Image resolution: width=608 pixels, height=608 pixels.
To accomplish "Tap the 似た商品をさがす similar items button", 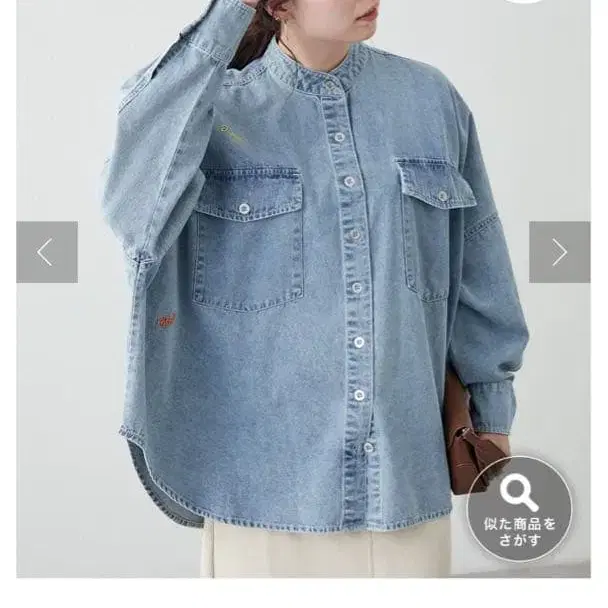I will point(519,507).
